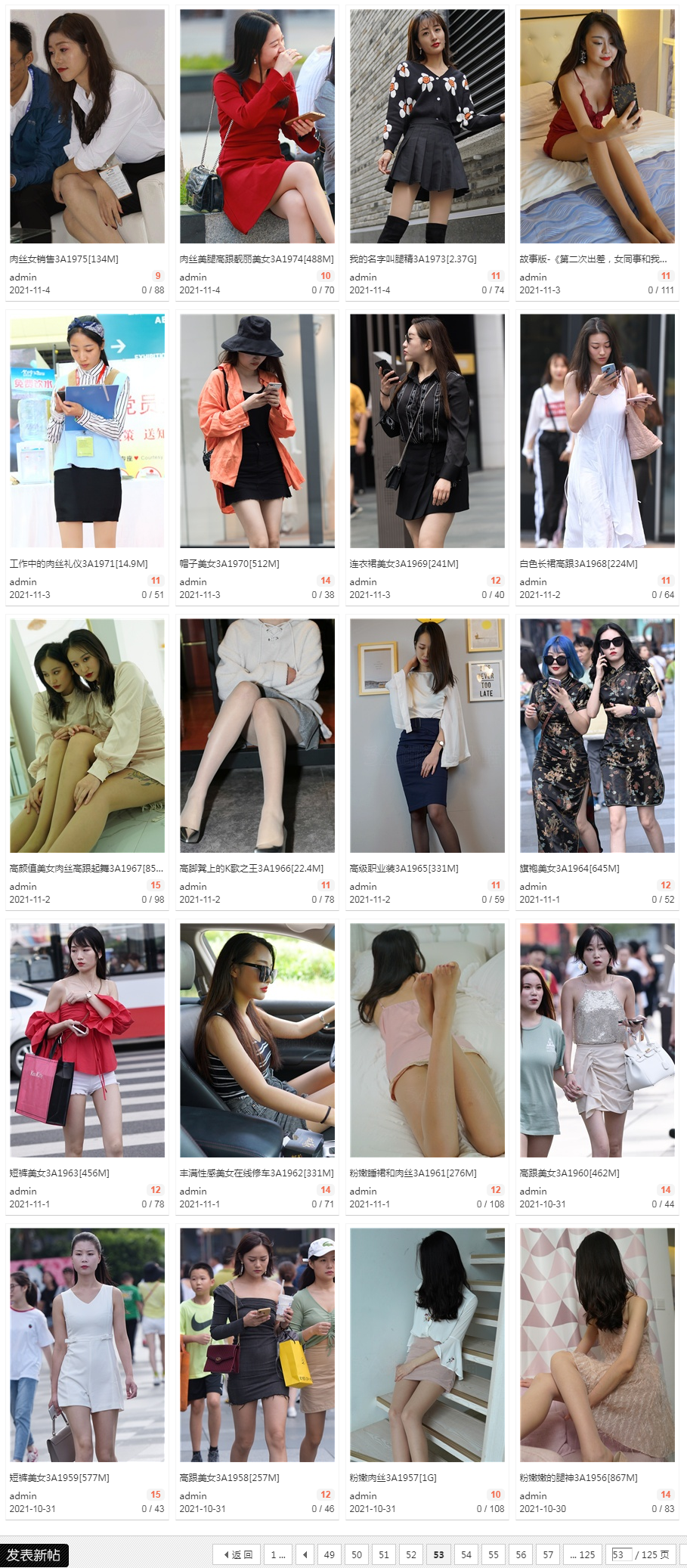
Task: Open thread 高跟美女3A1960[462M]
Action: (569, 1173)
